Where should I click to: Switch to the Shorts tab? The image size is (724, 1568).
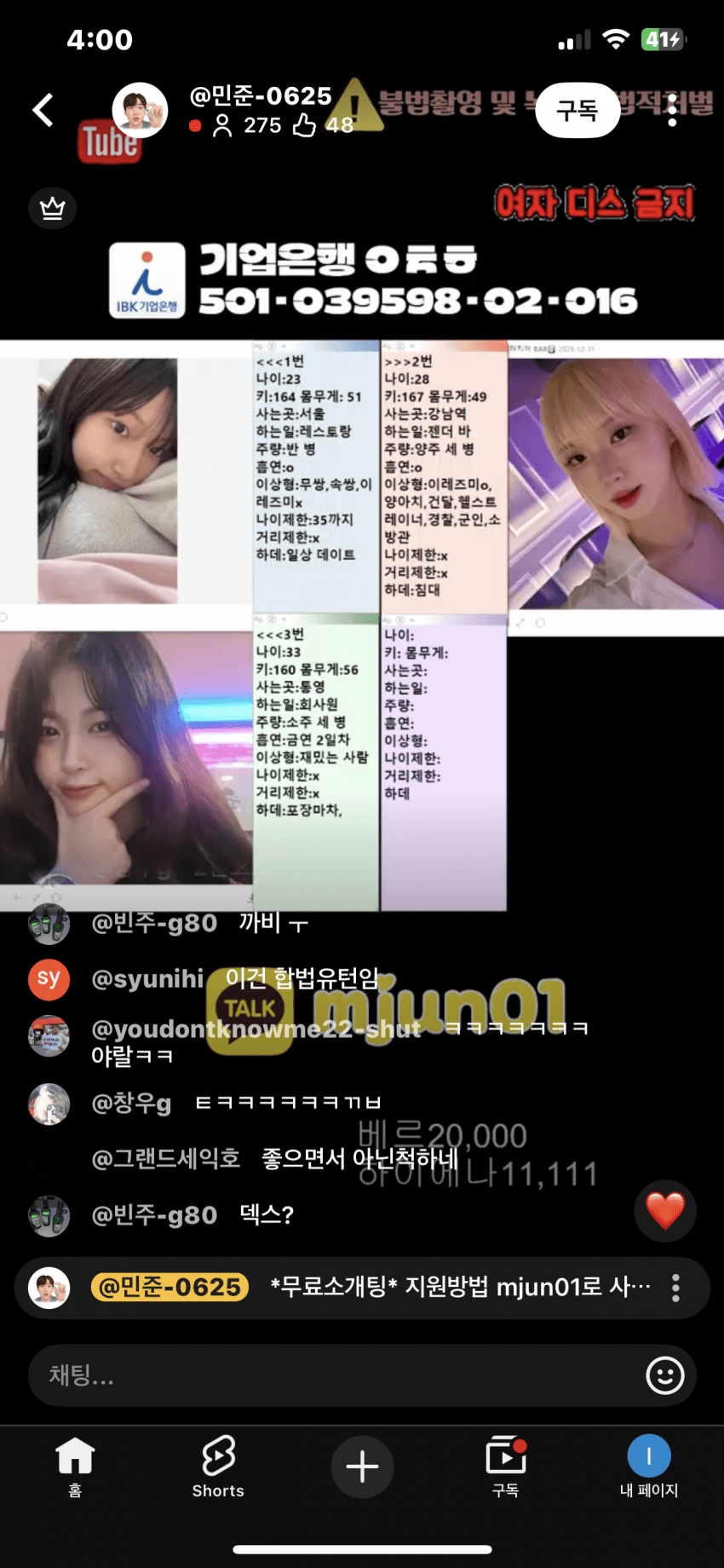[218, 1467]
